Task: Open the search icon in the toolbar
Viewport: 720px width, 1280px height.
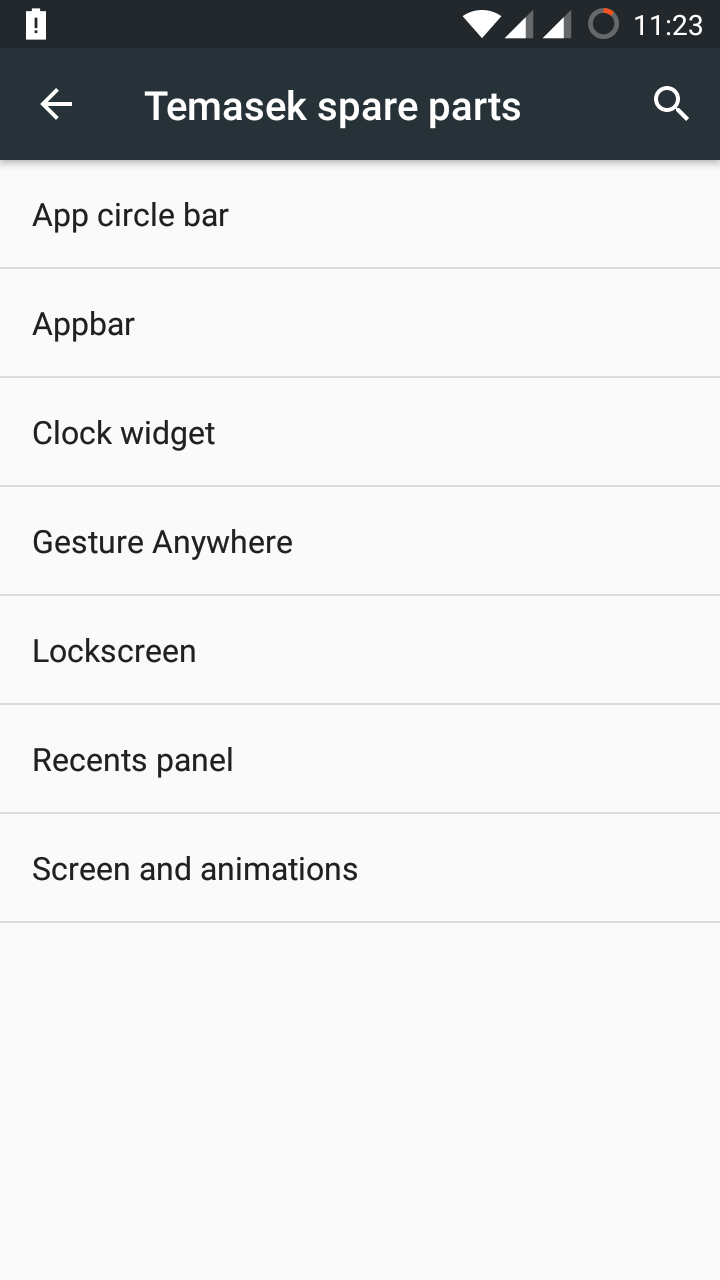Action: (x=671, y=104)
